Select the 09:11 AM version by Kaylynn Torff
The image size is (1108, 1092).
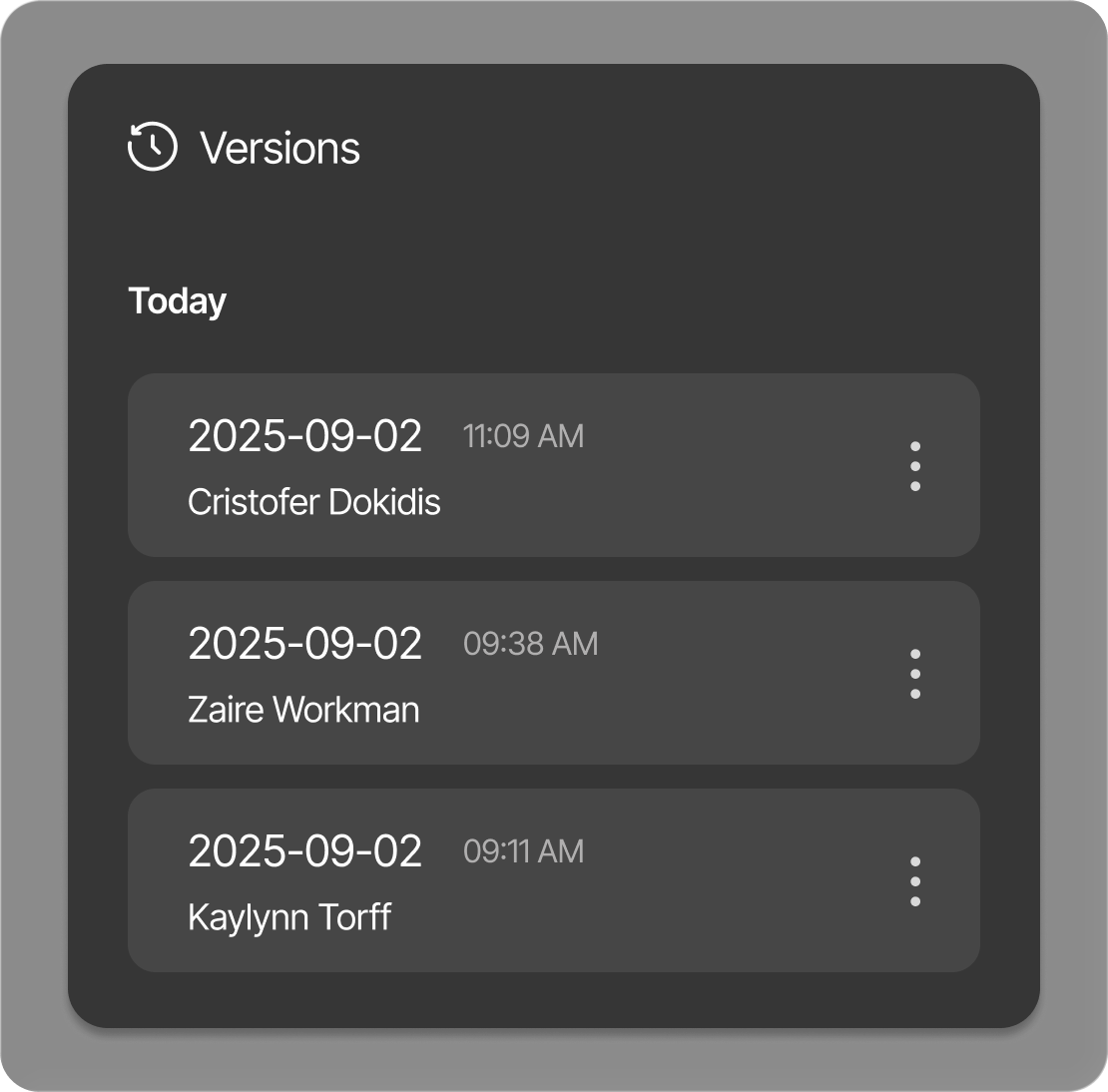coord(553,880)
